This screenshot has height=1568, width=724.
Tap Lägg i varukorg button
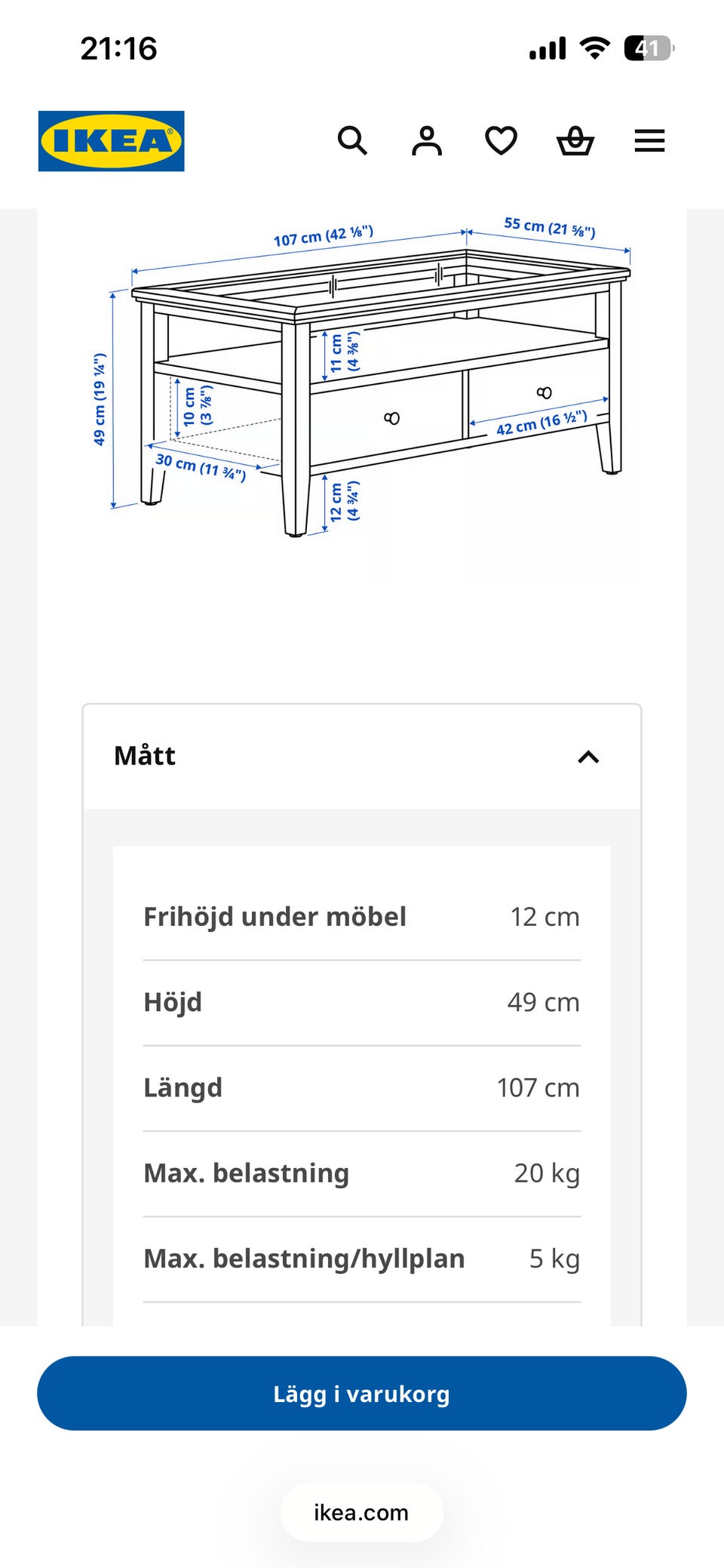pyautogui.click(x=362, y=1394)
